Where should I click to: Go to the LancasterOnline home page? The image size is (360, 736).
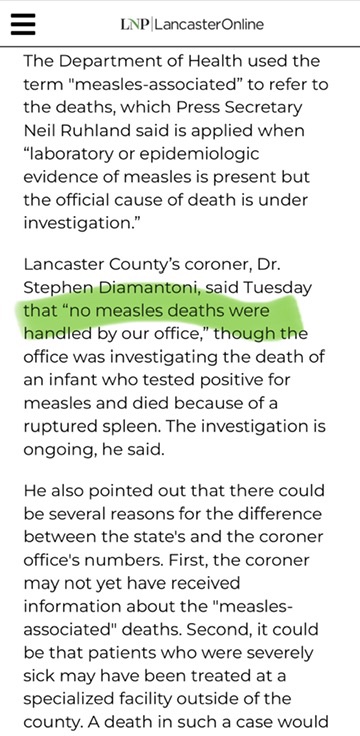coord(191,24)
